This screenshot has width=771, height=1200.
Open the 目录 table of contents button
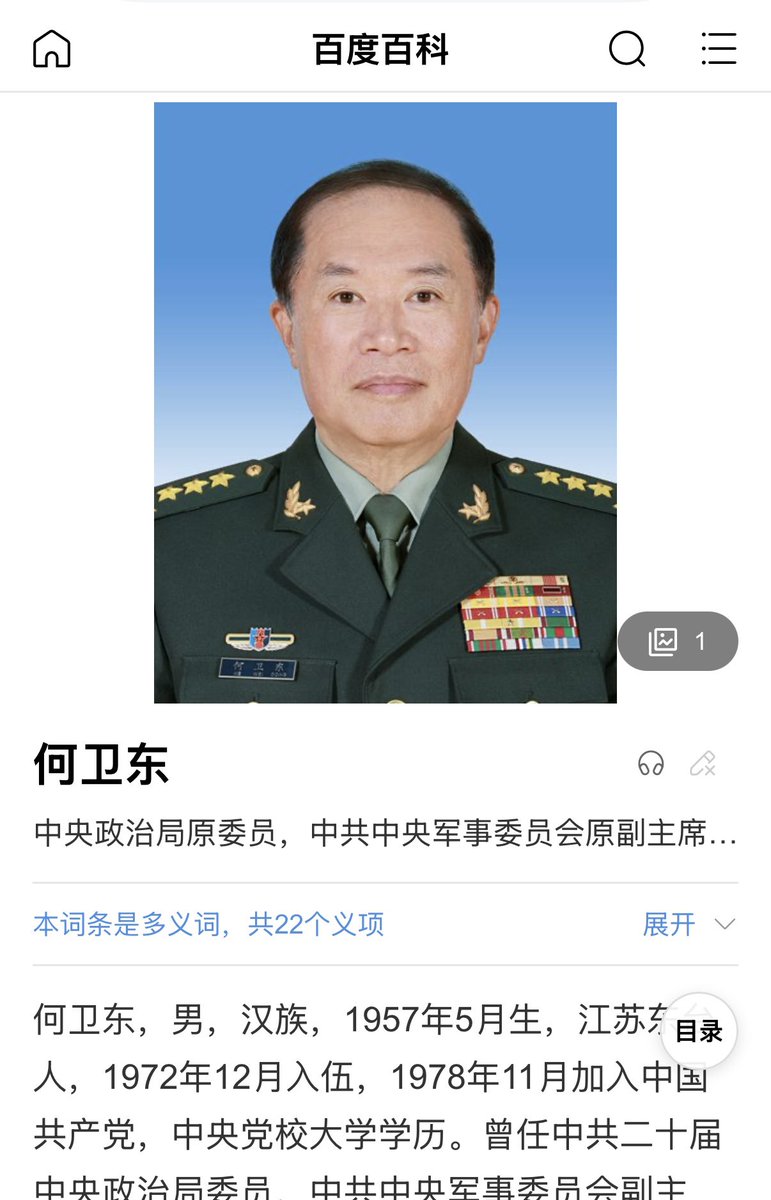[x=698, y=1032]
